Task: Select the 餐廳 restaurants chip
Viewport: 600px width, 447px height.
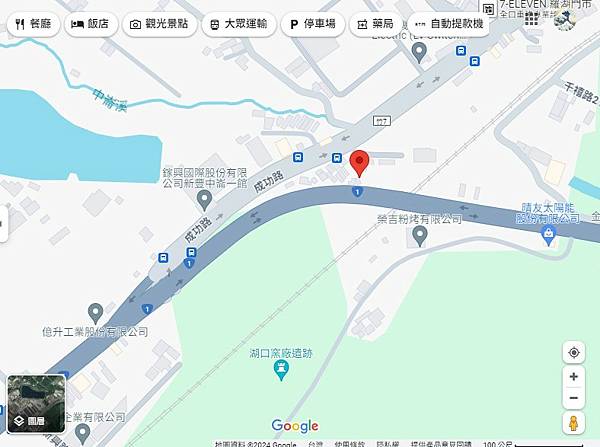Action: pyautogui.click(x=32, y=23)
